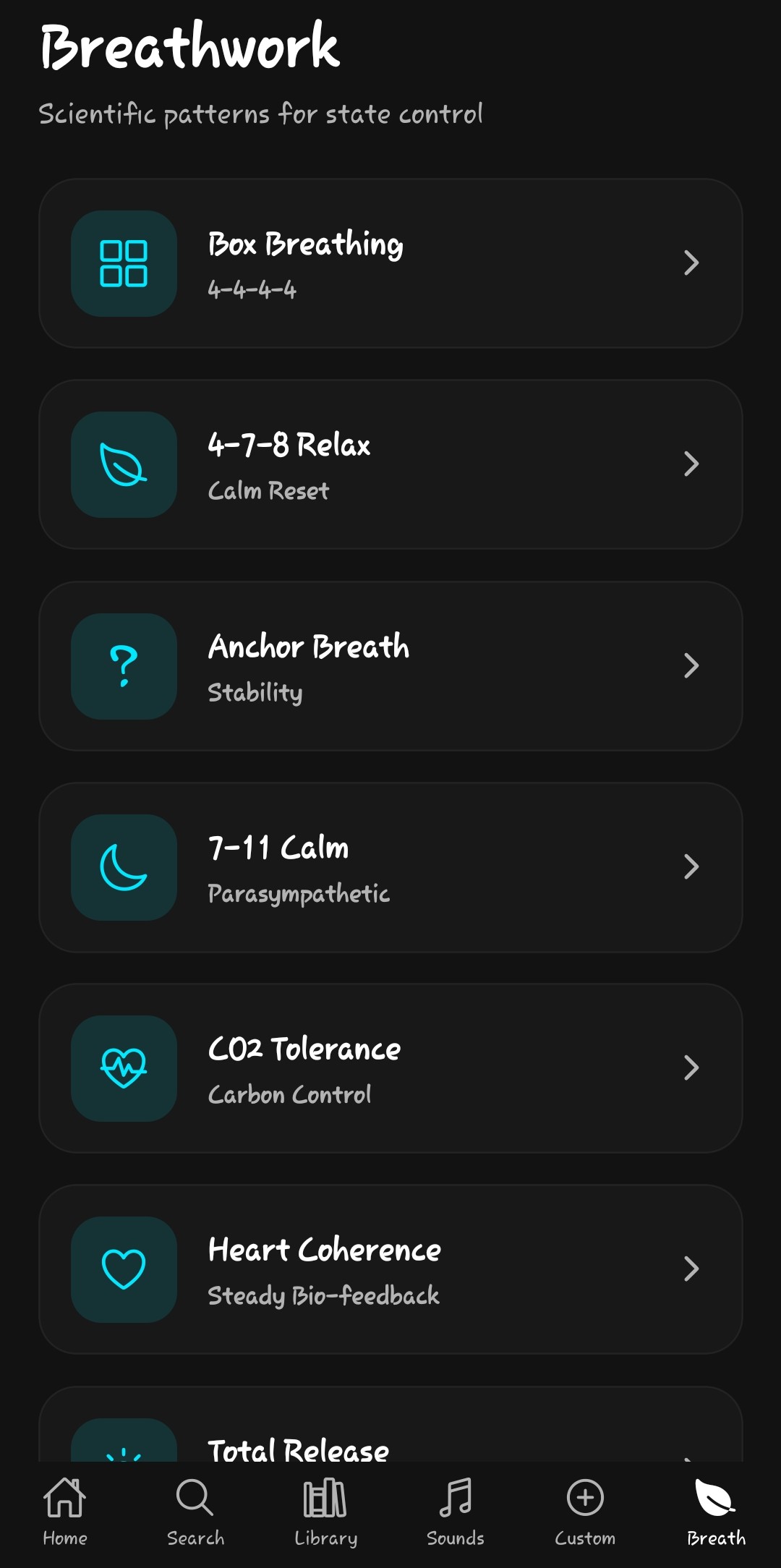Screen dimensions: 781x1568
Task: Open the Anchor Breath stability exercise
Action: pos(390,665)
